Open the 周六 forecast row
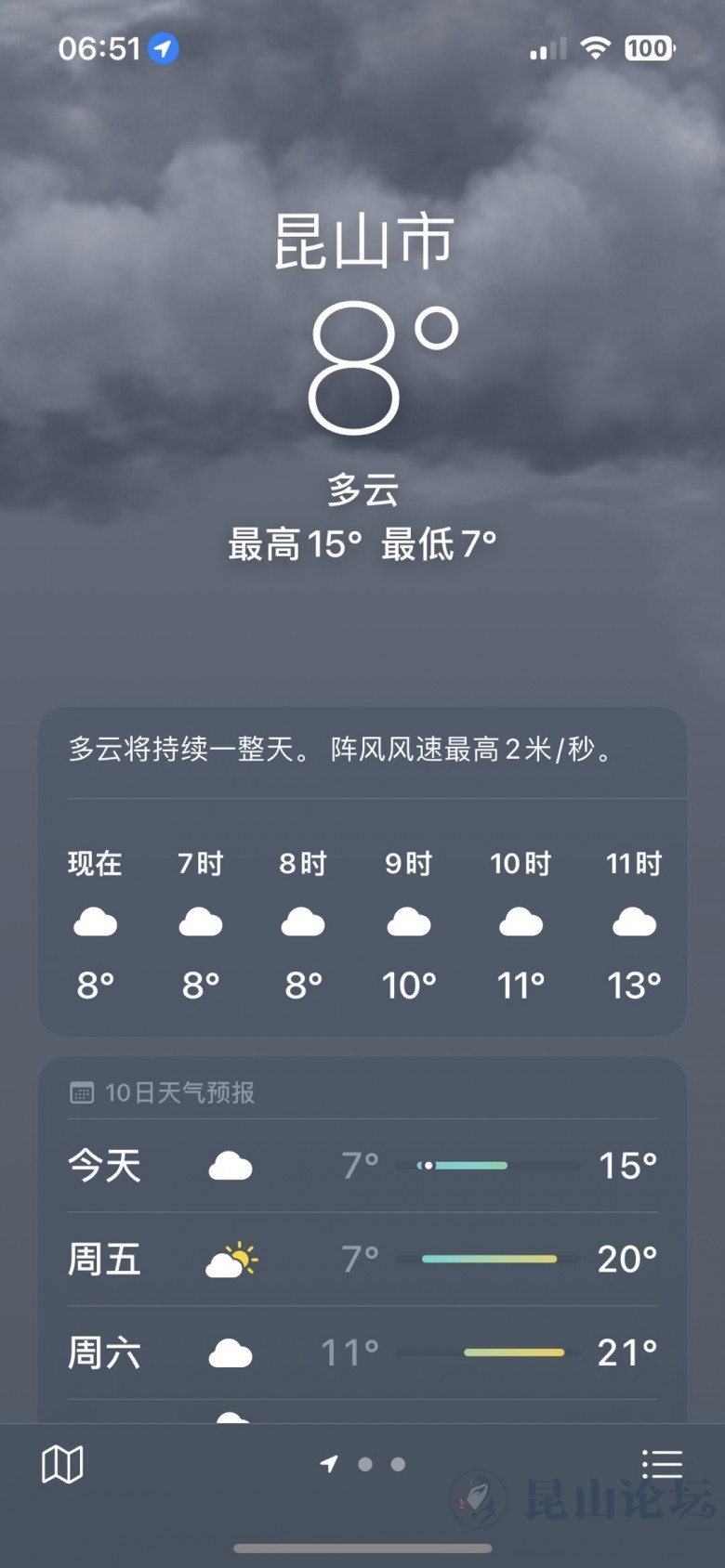Image resolution: width=725 pixels, height=1568 pixels. click(x=362, y=1353)
